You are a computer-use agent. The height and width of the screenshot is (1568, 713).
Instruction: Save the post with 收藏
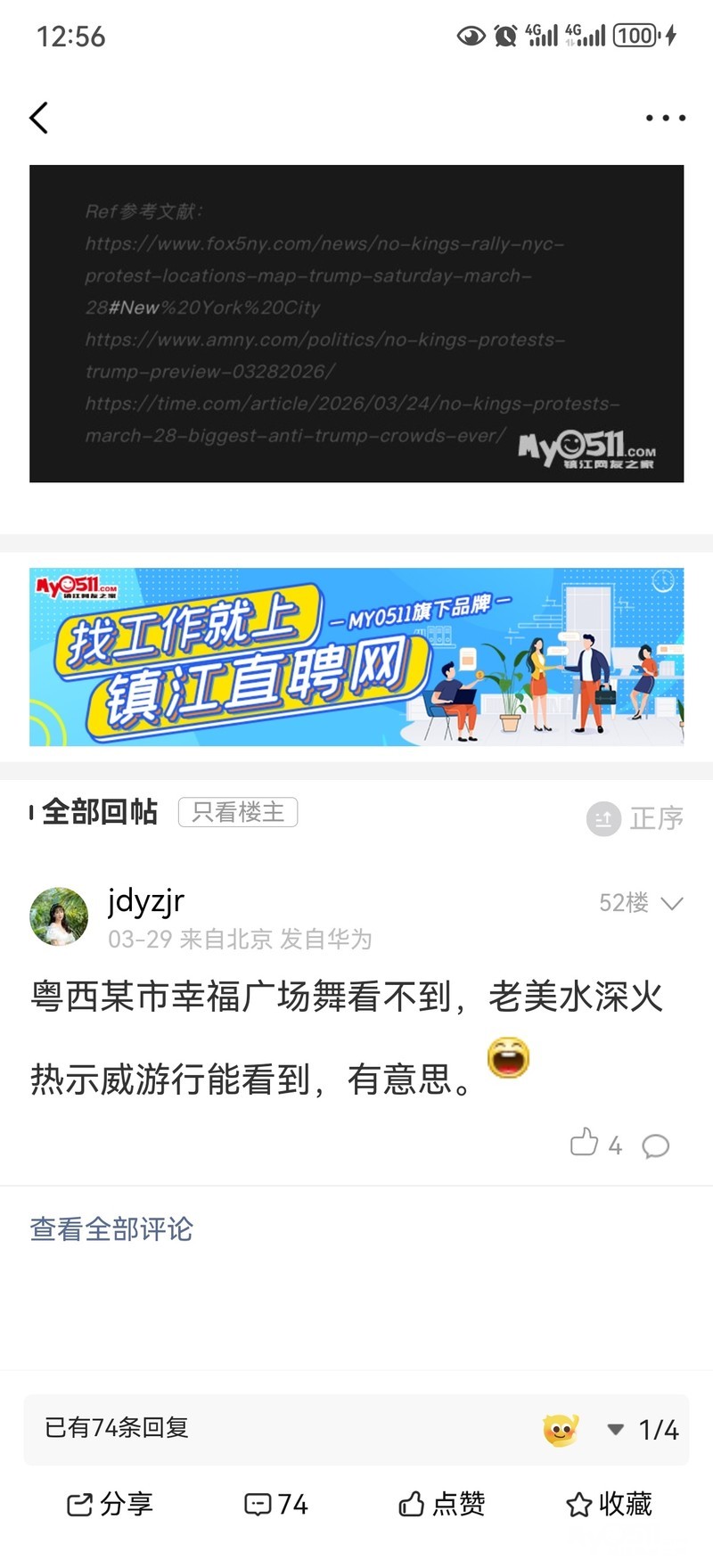click(x=610, y=1505)
